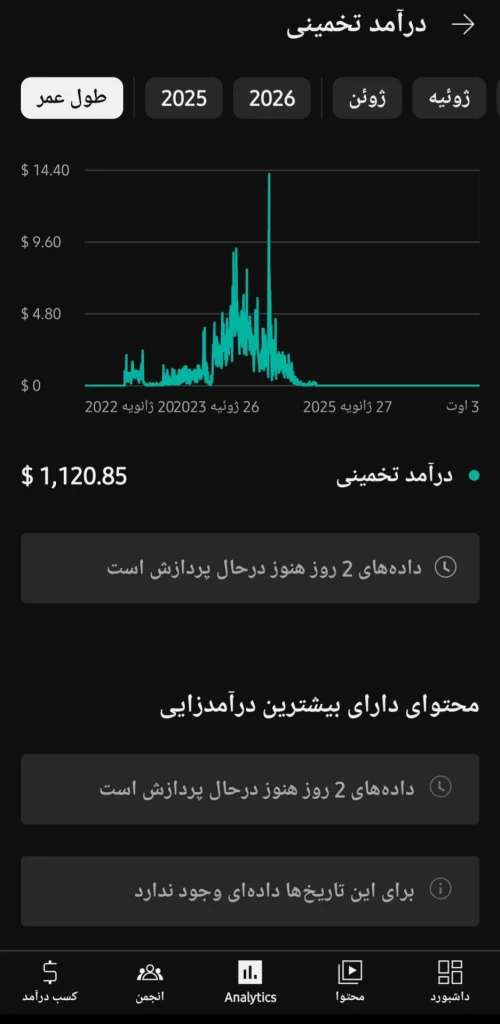Filter estimated revenue by 2026
Screen dimensions: 500x1024
272,98
